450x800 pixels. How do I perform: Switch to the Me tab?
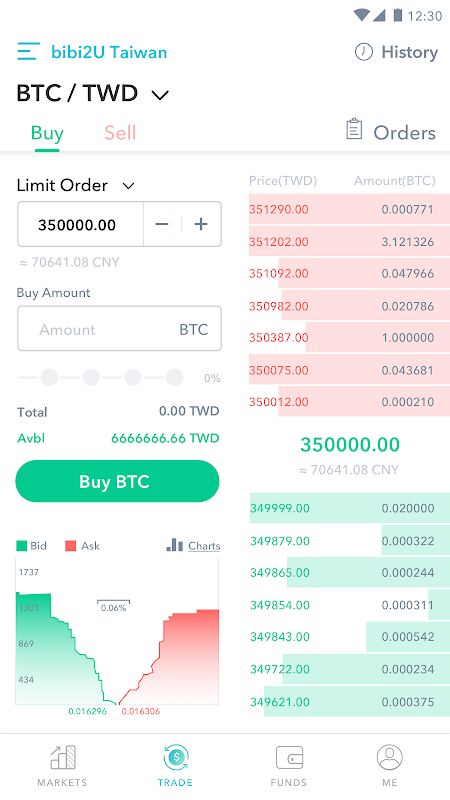point(389,765)
